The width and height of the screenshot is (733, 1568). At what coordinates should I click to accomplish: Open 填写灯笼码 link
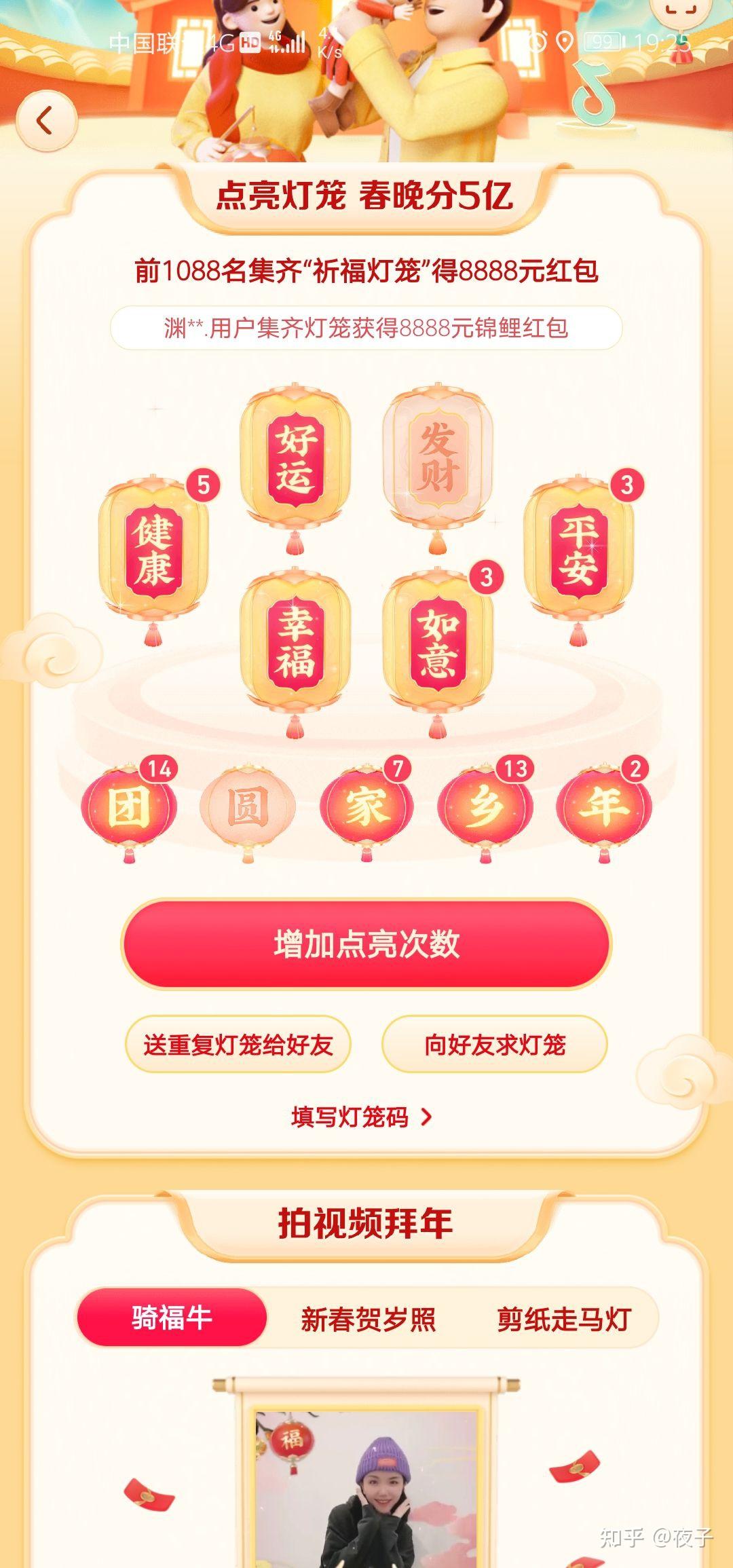361,1117
